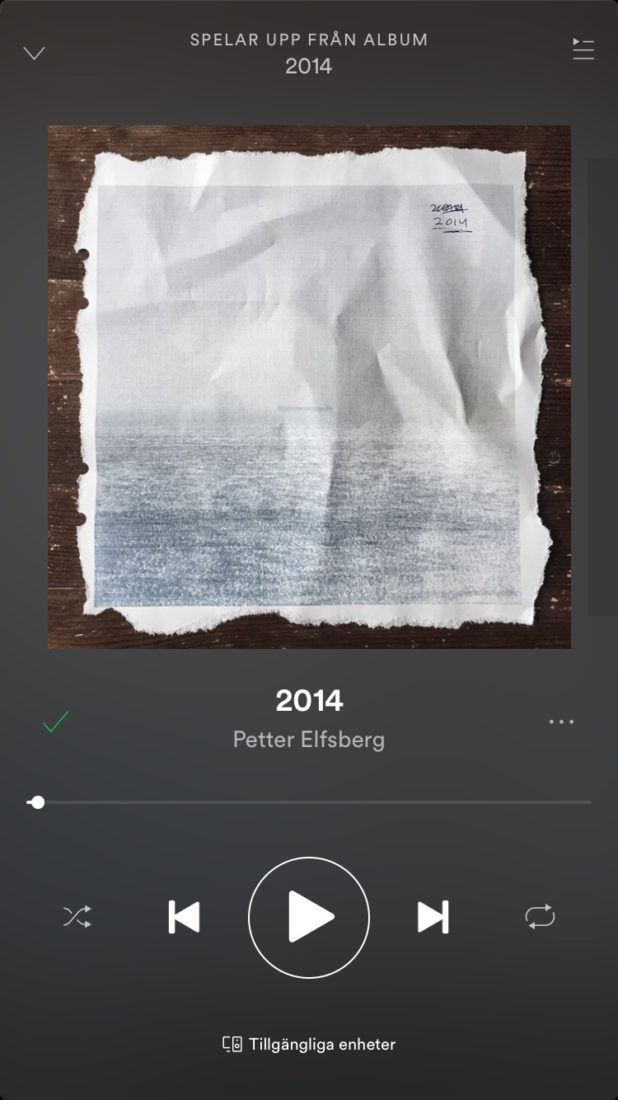
Task: Skip to the next track
Action: (432, 917)
